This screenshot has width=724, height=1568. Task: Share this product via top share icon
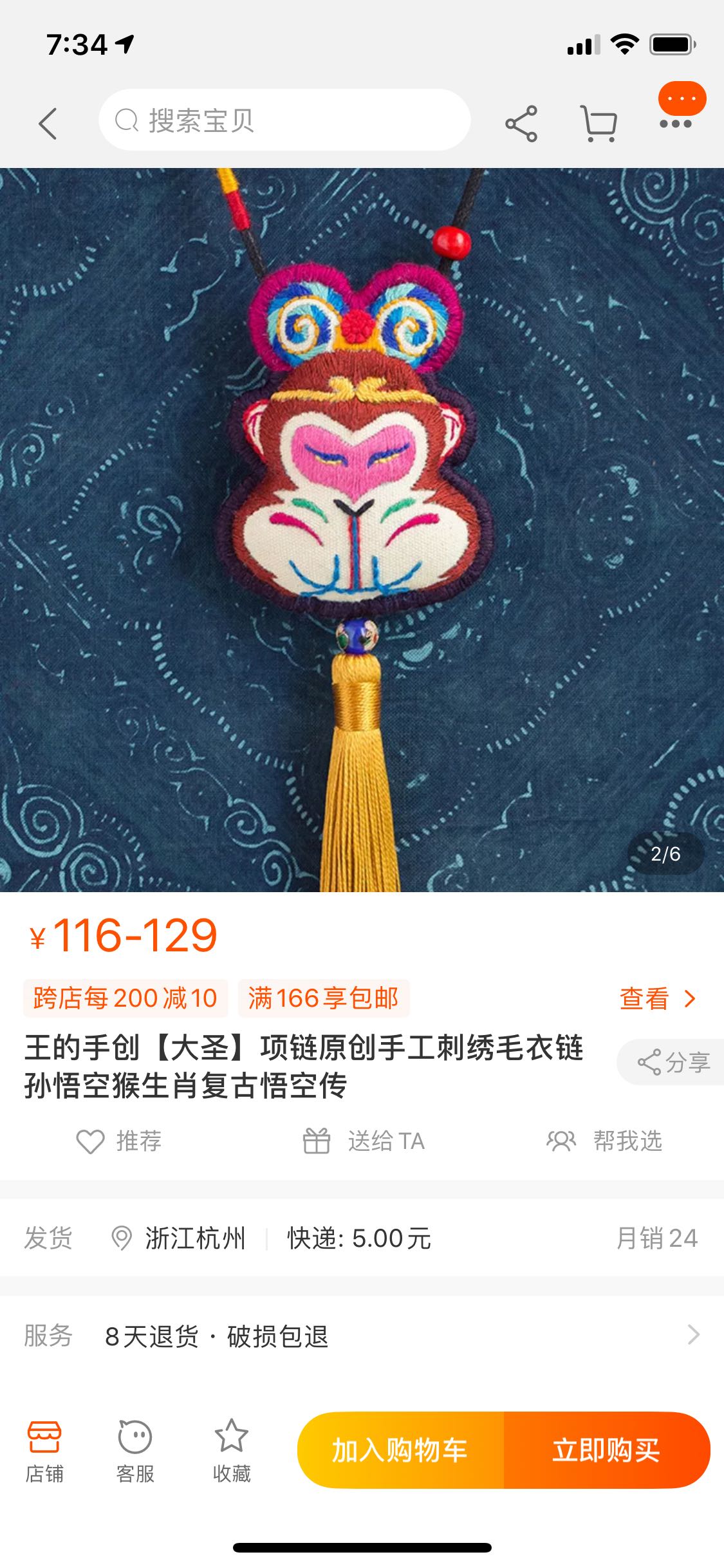pos(521,123)
